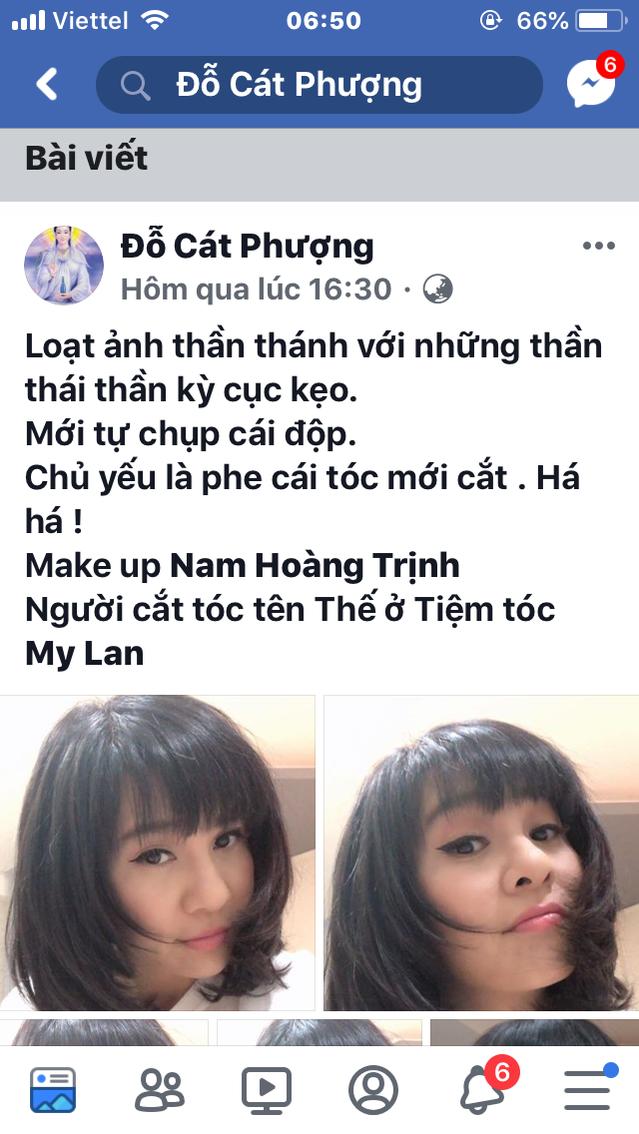This screenshot has height=1134, width=639.
Task: Open the tagged name My Lan
Action: [x=85, y=654]
